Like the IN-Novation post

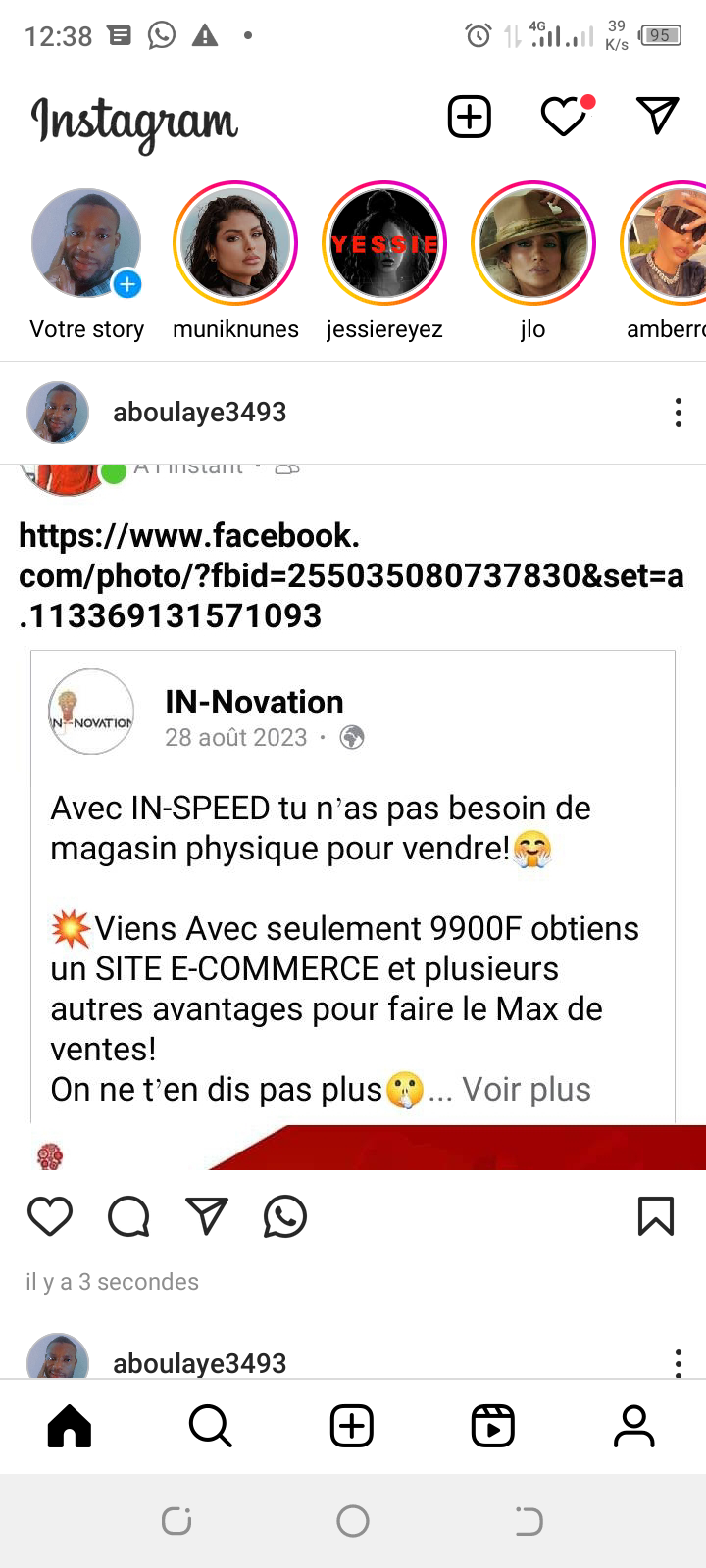point(50,1216)
